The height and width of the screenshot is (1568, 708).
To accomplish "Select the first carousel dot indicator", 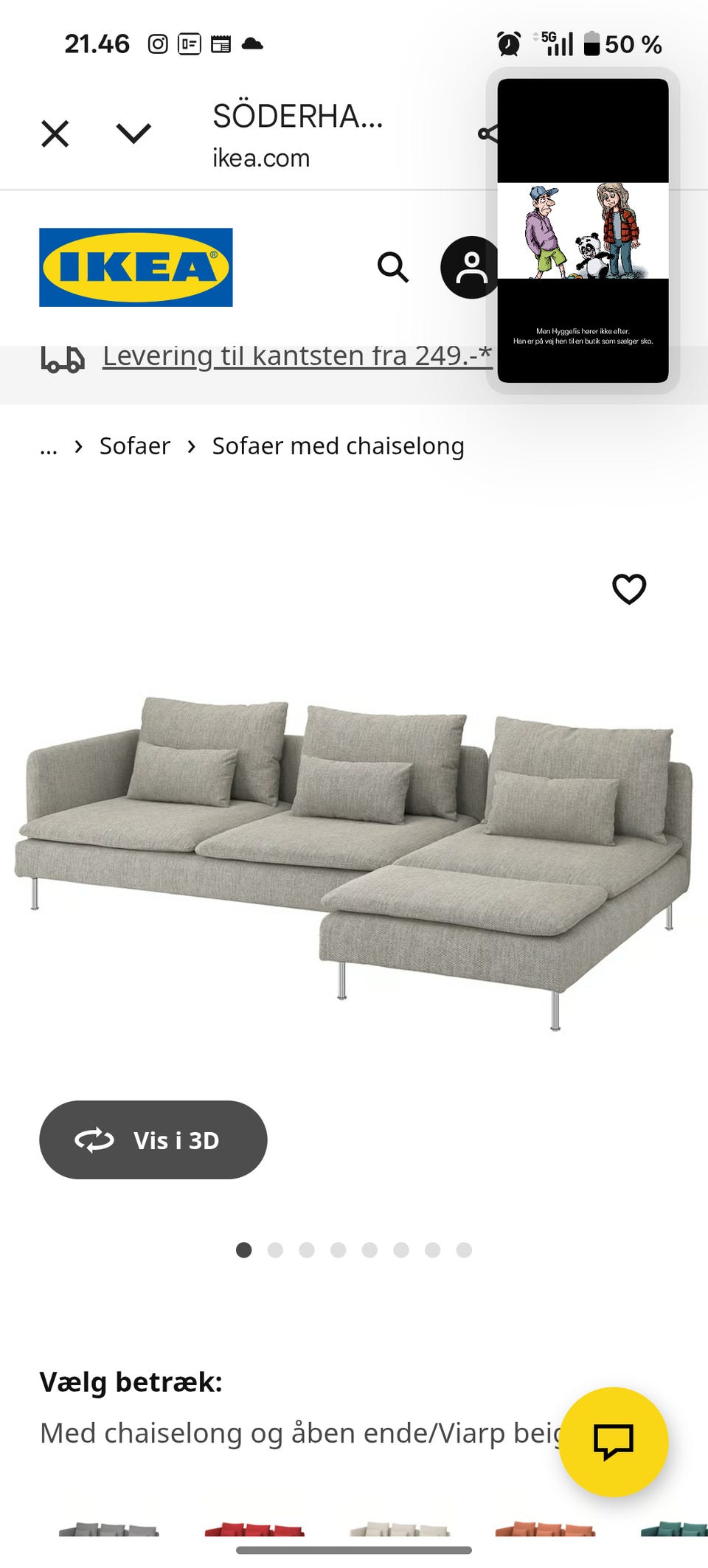I will tap(243, 1250).
